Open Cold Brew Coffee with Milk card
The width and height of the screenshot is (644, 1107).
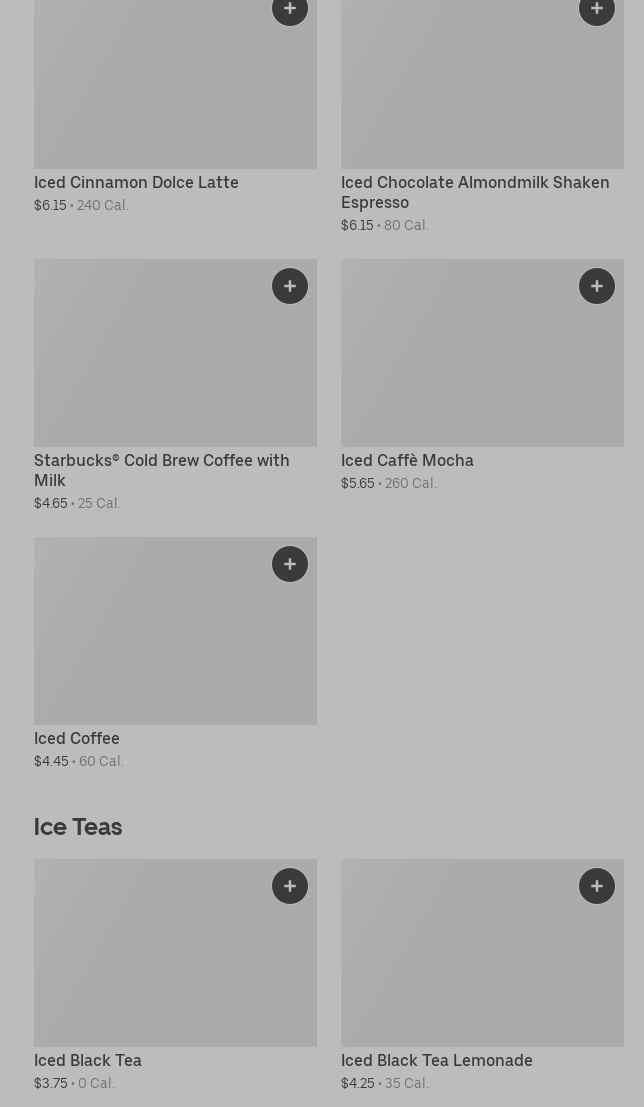[x=161, y=470]
